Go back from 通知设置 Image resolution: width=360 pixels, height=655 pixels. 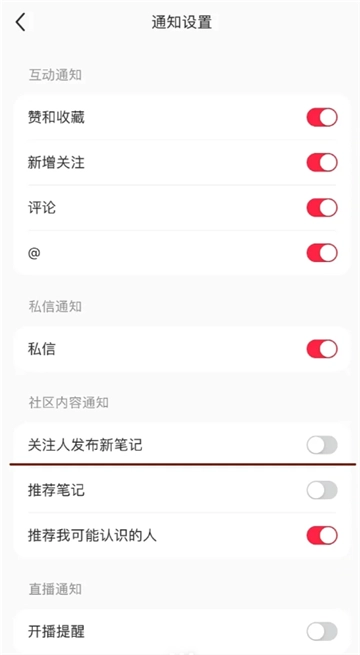point(20,22)
